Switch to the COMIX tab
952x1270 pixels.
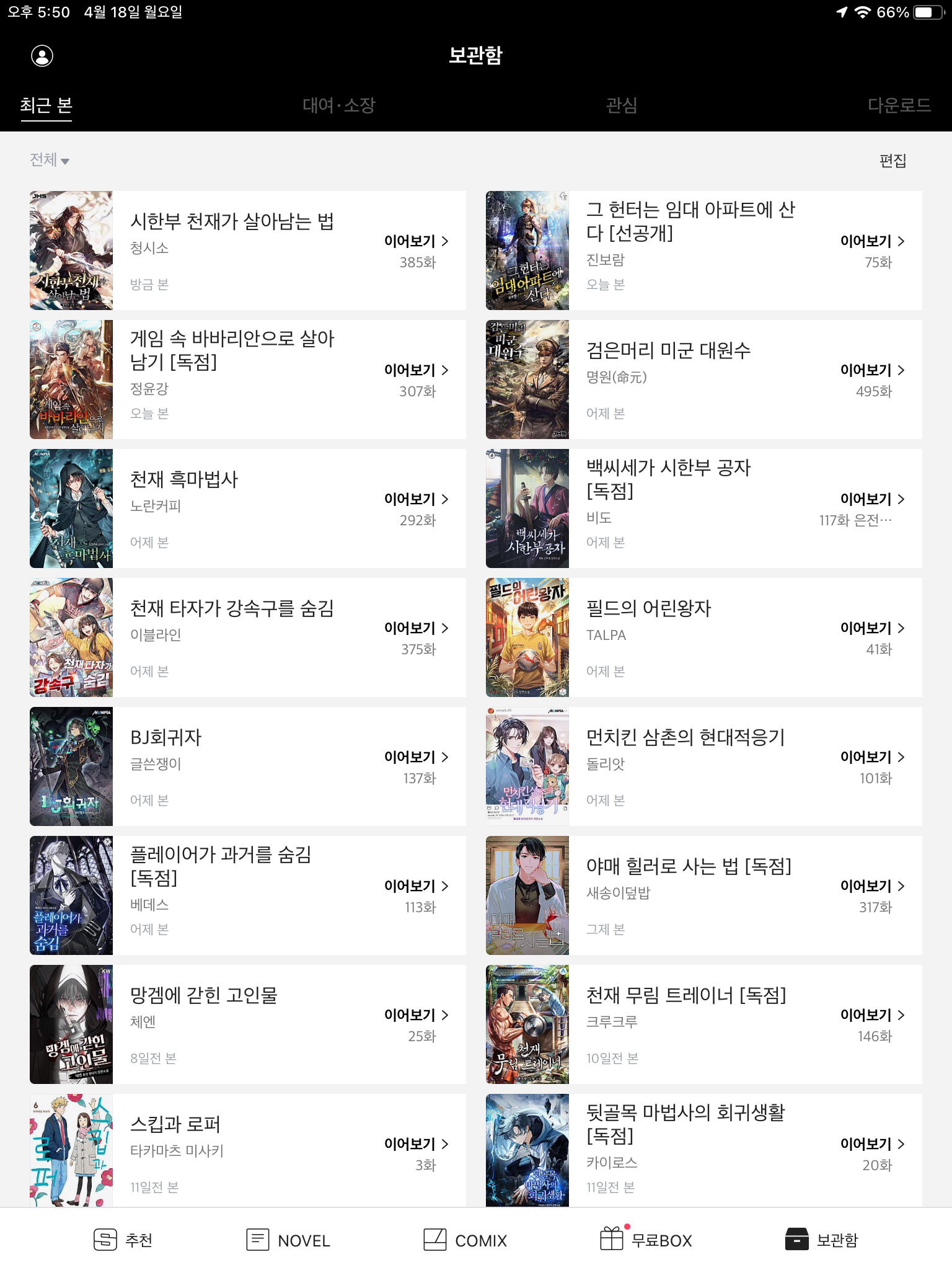tap(465, 1240)
